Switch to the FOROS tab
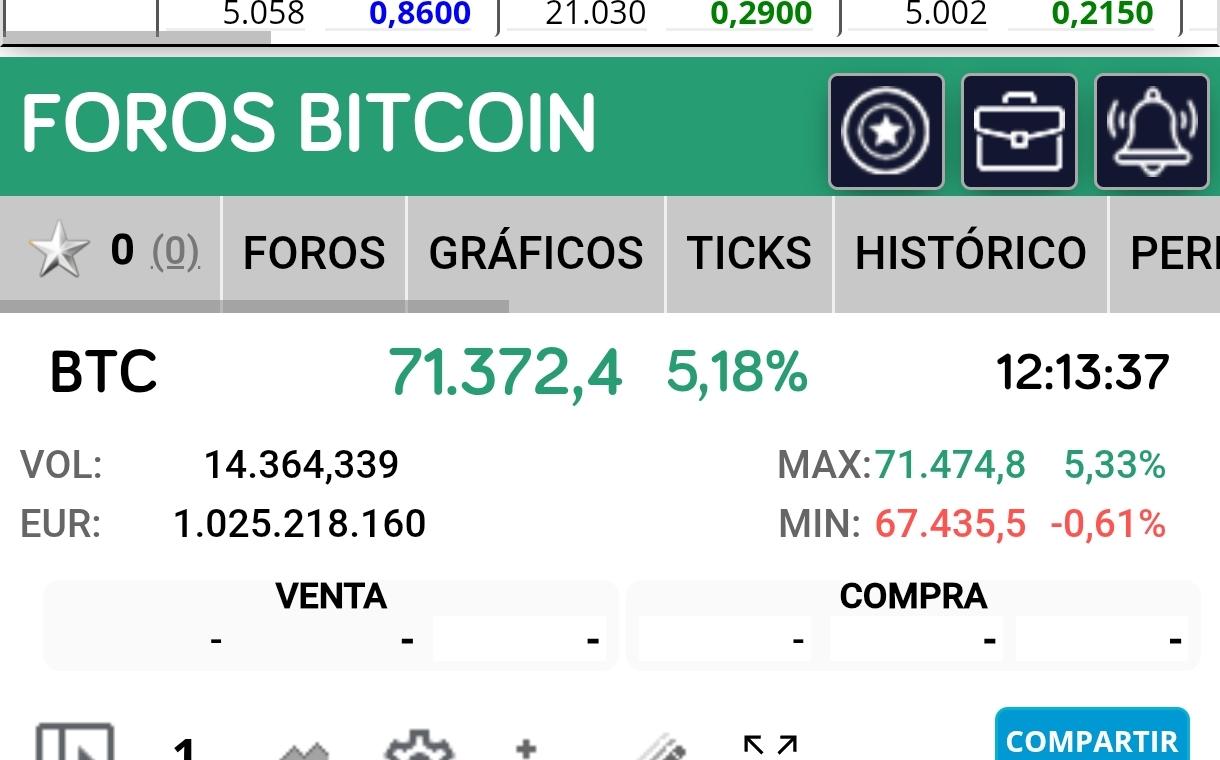This screenshot has height=760, width=1220. coord(314,253)
